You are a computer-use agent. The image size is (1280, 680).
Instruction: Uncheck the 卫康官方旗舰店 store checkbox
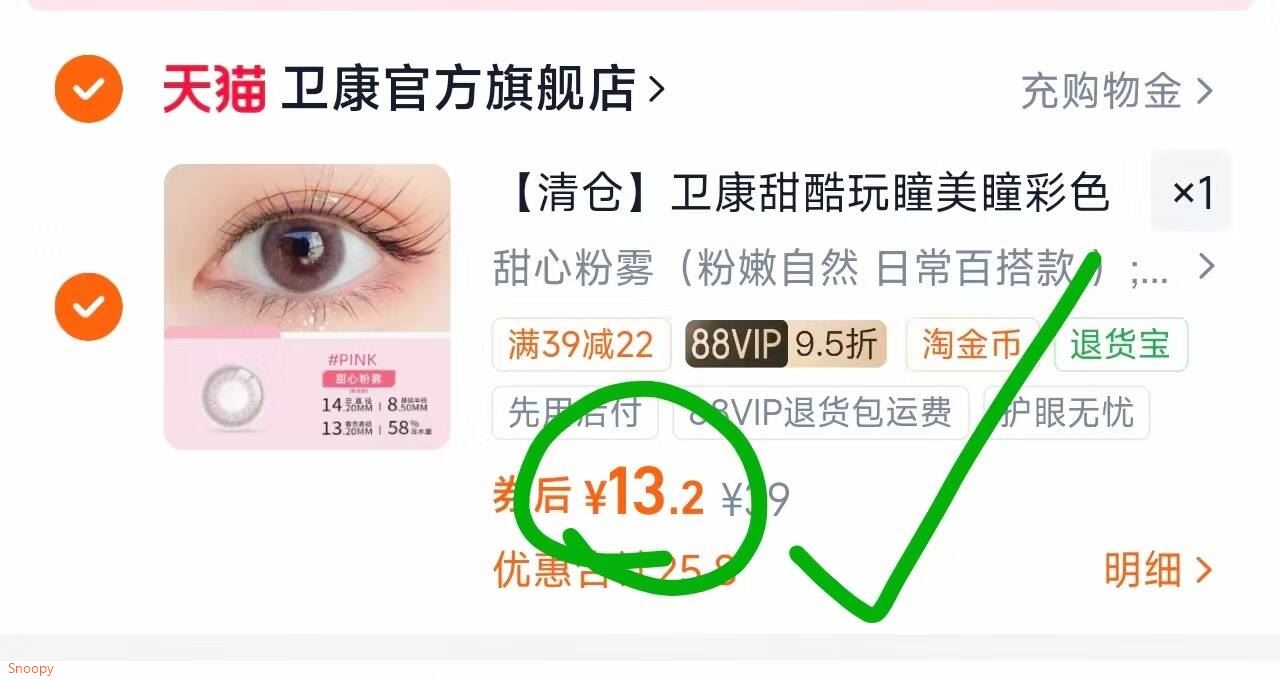point(88,89)
